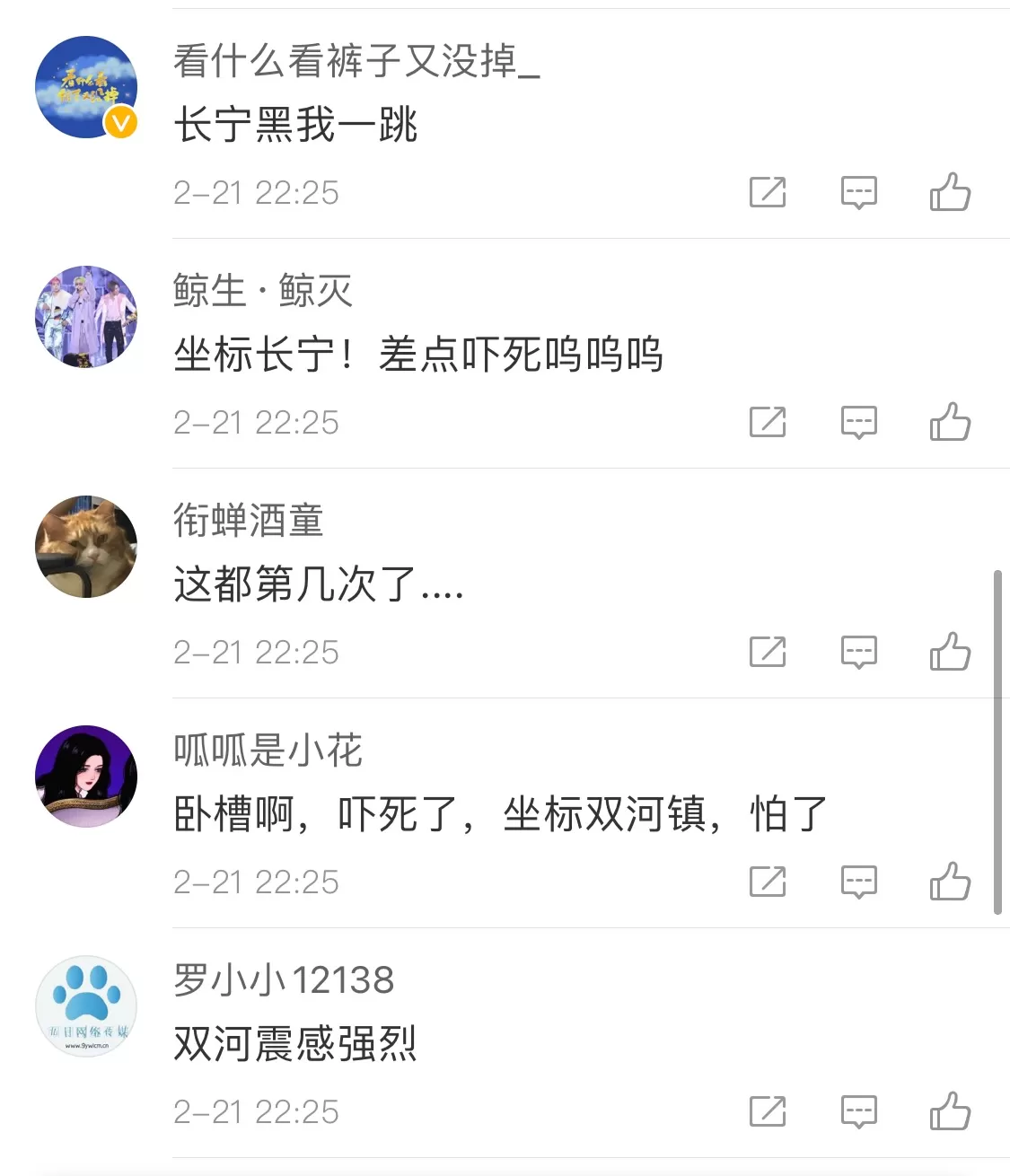
Task: Reply to 鲸生·鲸灭's comment
Action: (x=858, y=422)
